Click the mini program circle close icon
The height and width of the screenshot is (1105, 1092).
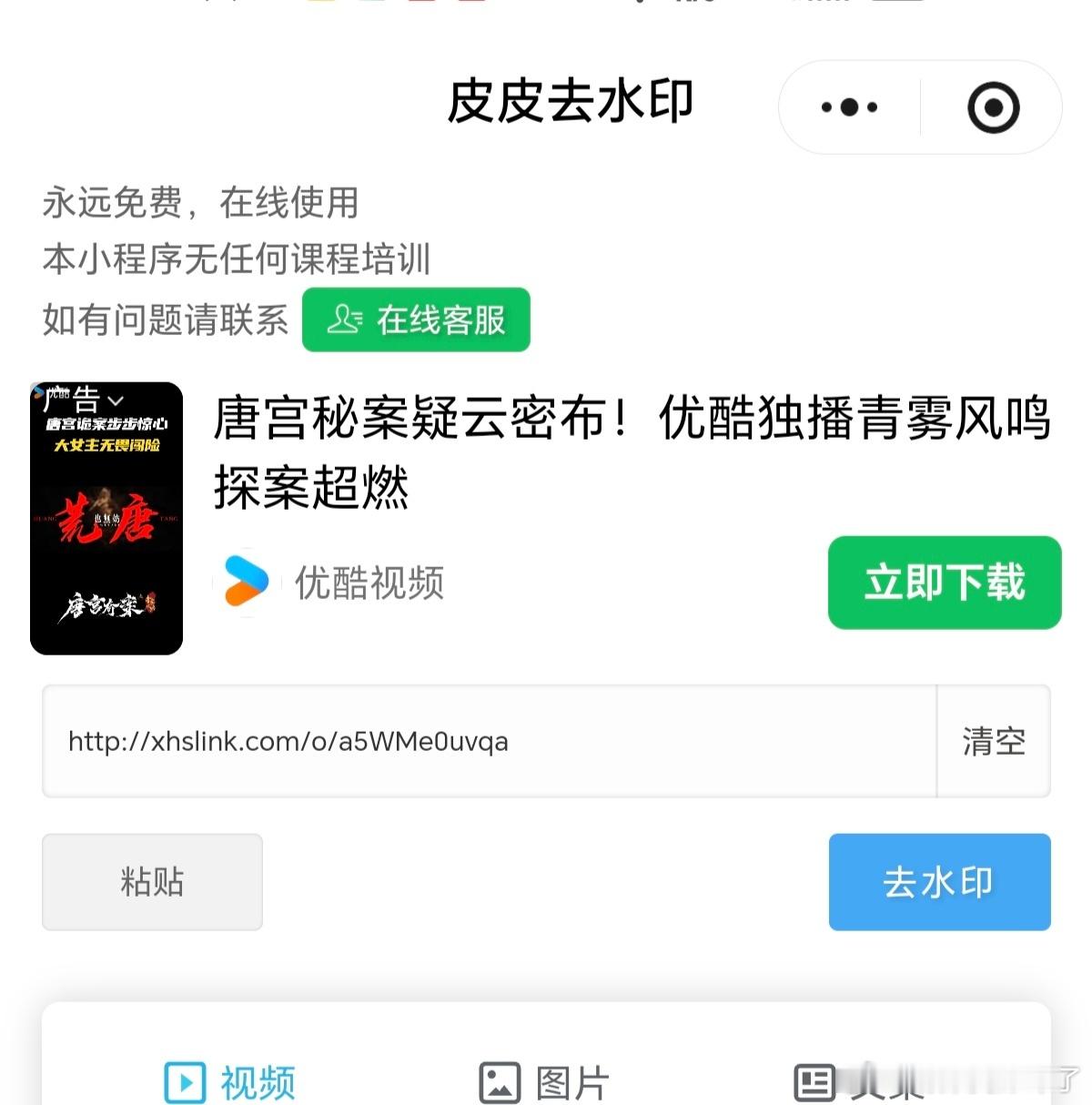pos(992,106)
